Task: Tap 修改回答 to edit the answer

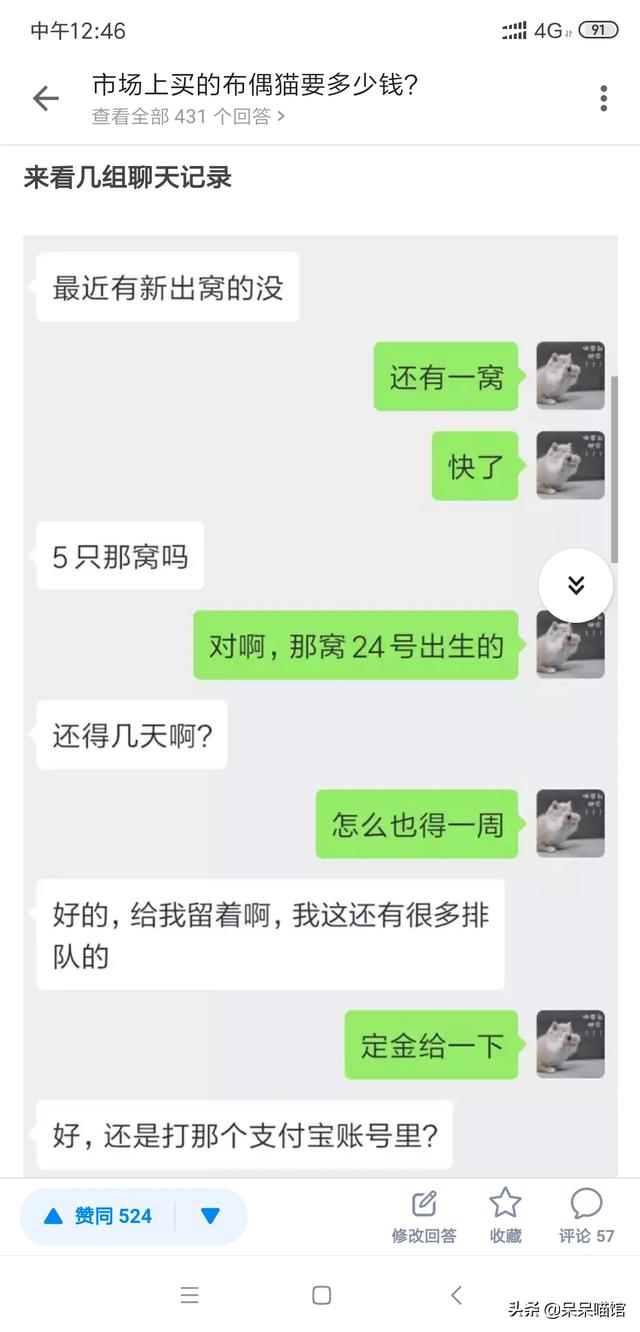Action: (424, 1217)
